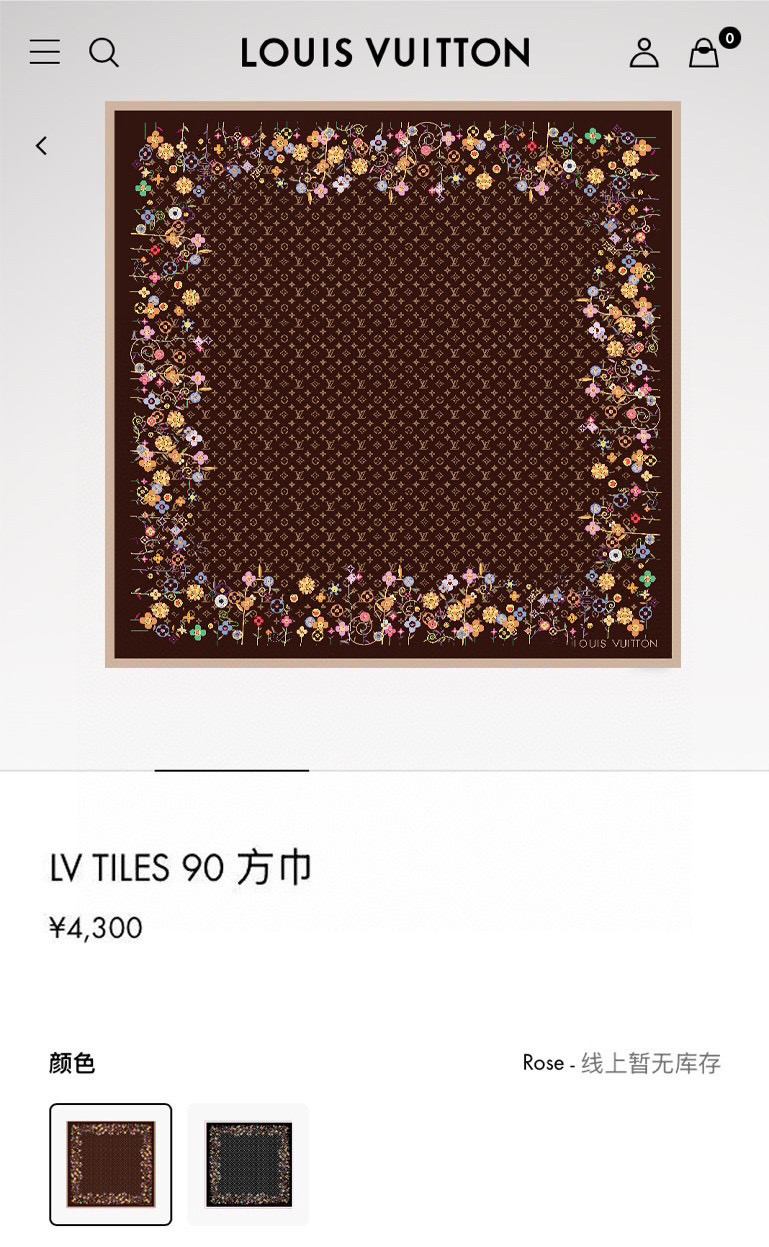Open the shopping bag icon

click(706, 55)
